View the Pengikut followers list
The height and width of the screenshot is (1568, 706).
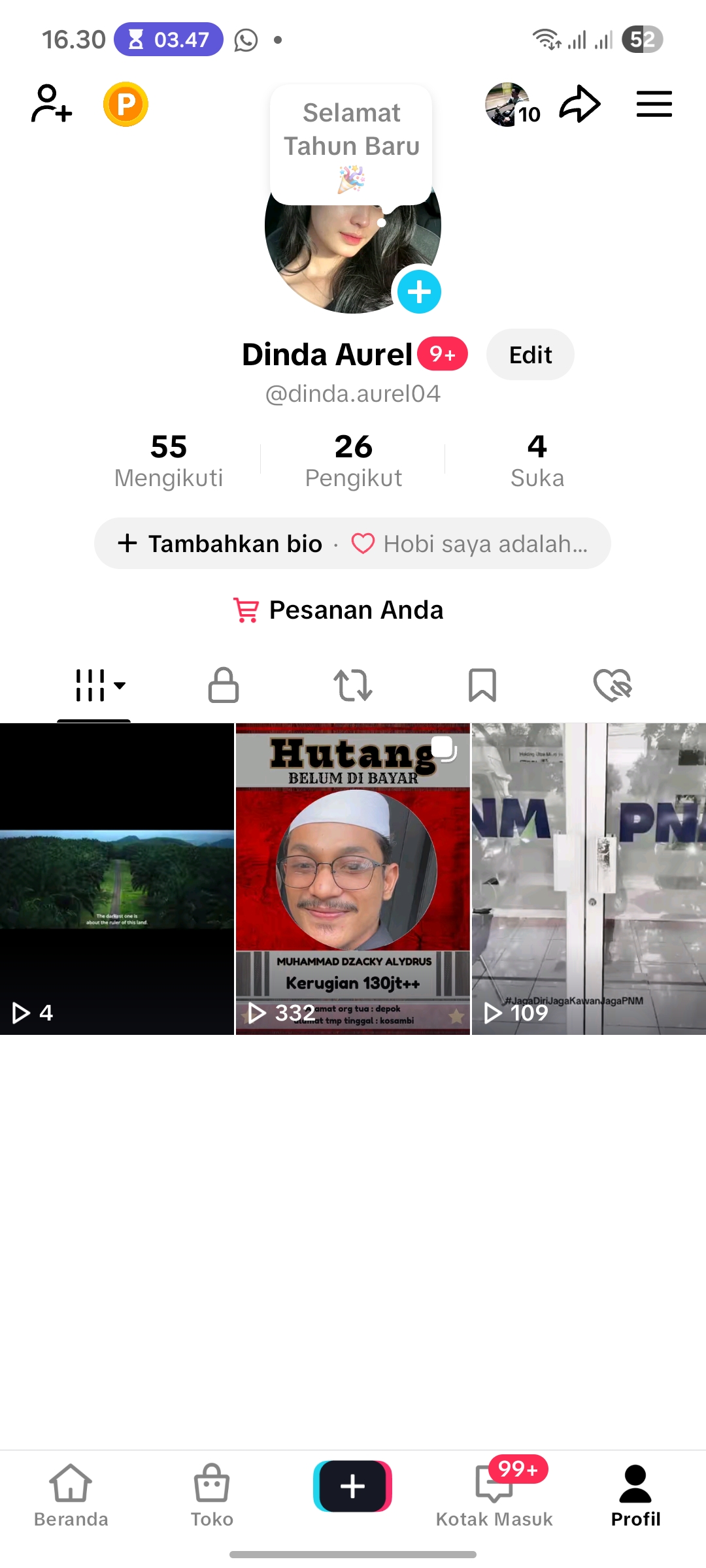pos(353,460)
